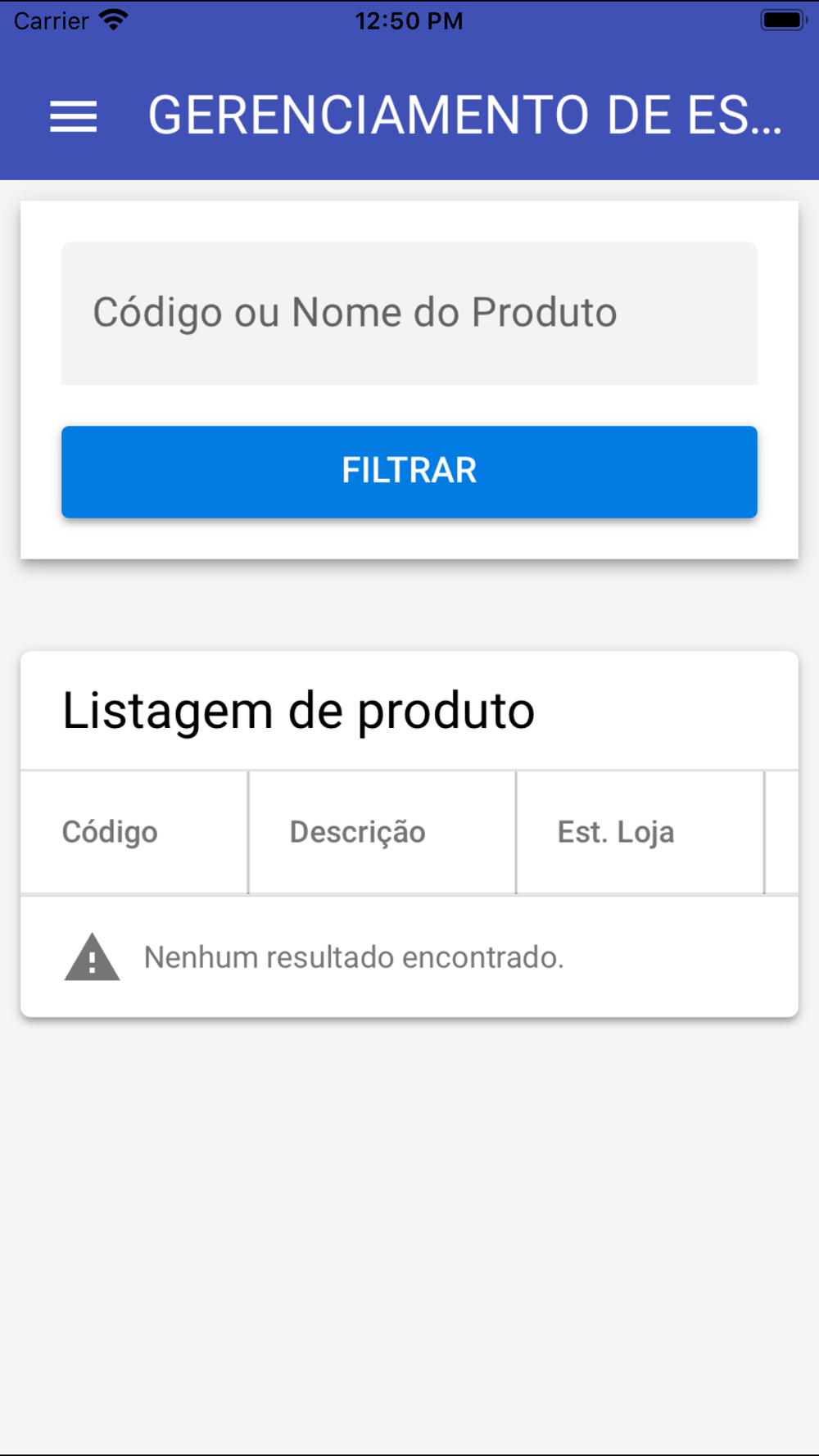Tap the Código ou Nome do Produto field

tap(409, 313)
